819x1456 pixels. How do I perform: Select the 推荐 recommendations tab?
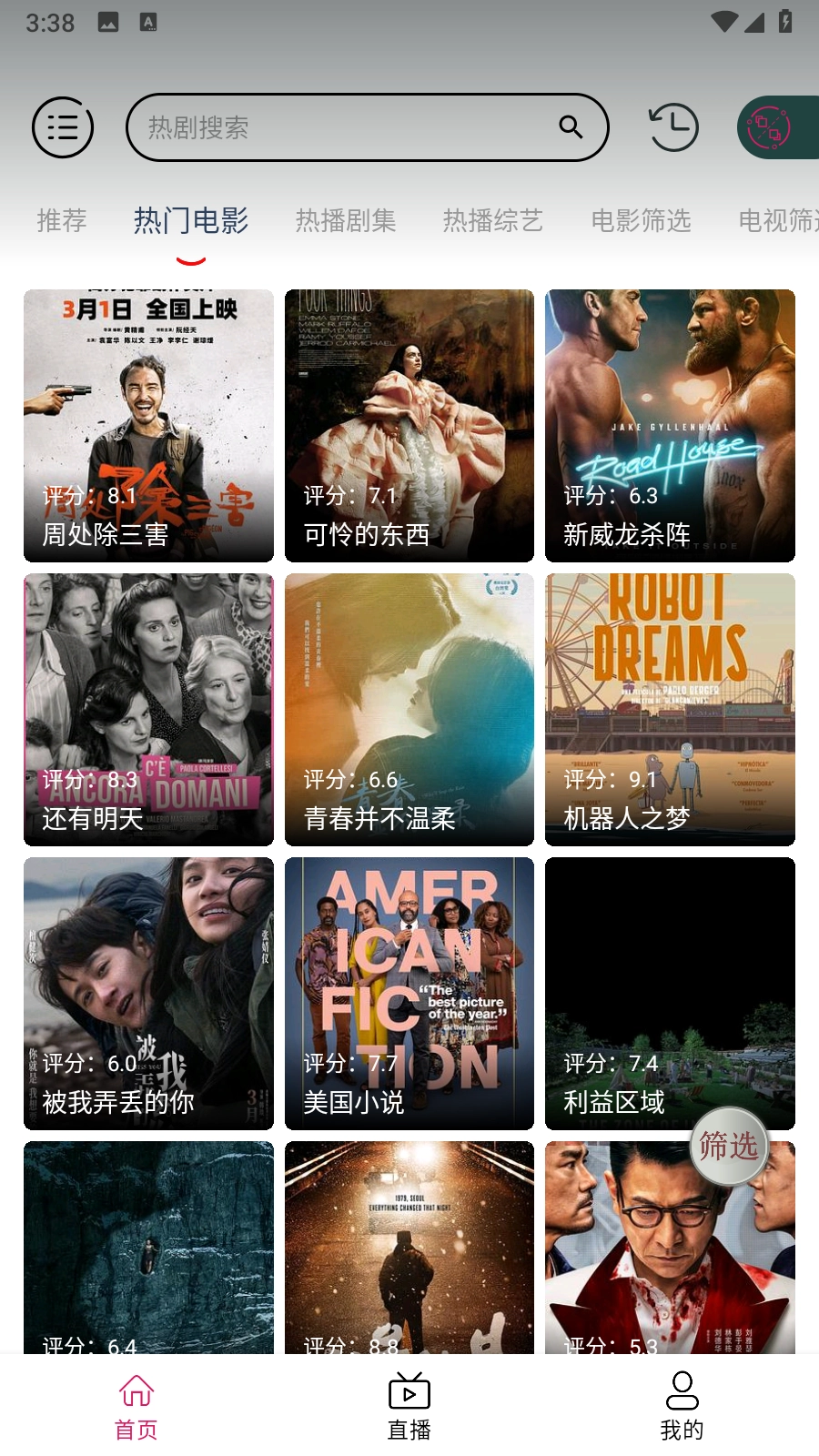coord(61,221)
